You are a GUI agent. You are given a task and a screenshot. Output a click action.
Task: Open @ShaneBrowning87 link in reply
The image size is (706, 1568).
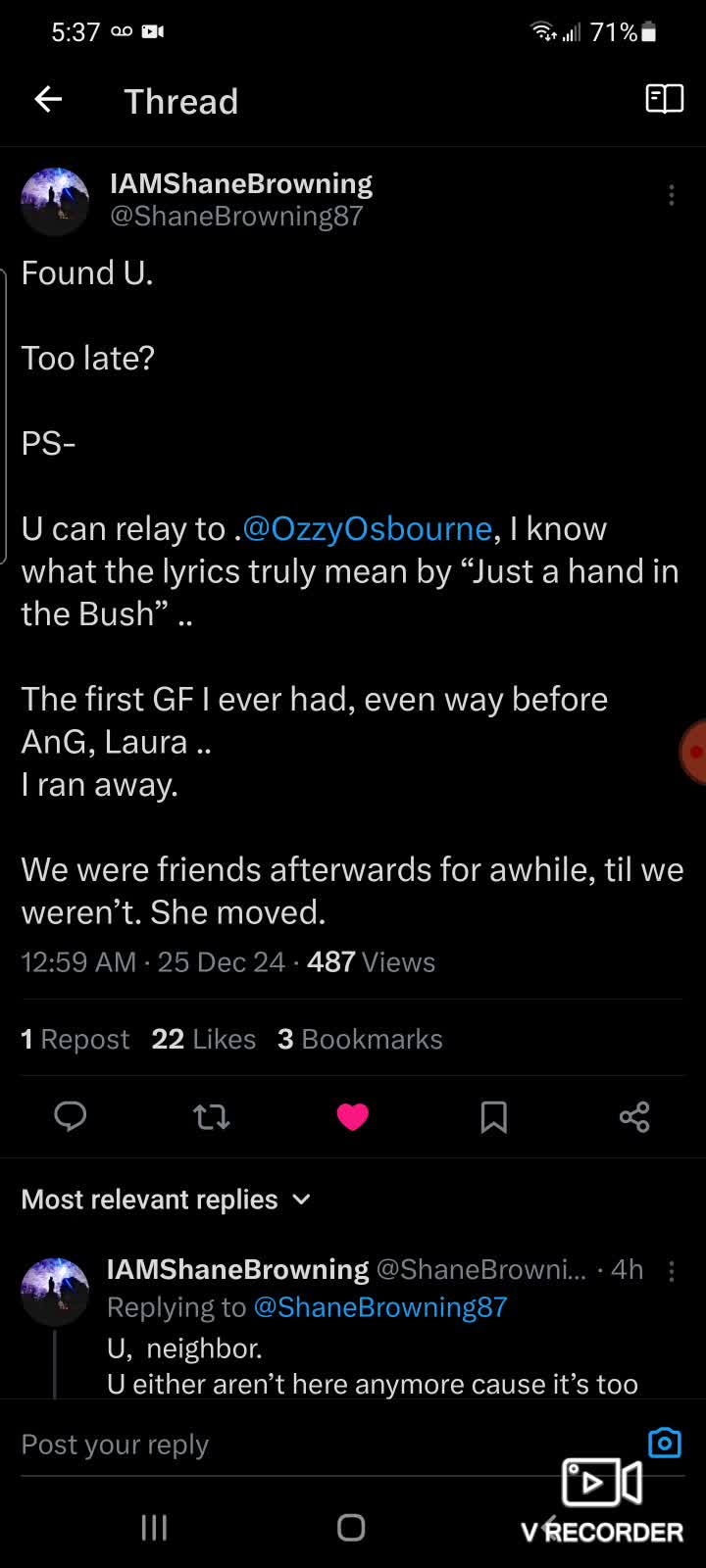[x=380, y=1307]
